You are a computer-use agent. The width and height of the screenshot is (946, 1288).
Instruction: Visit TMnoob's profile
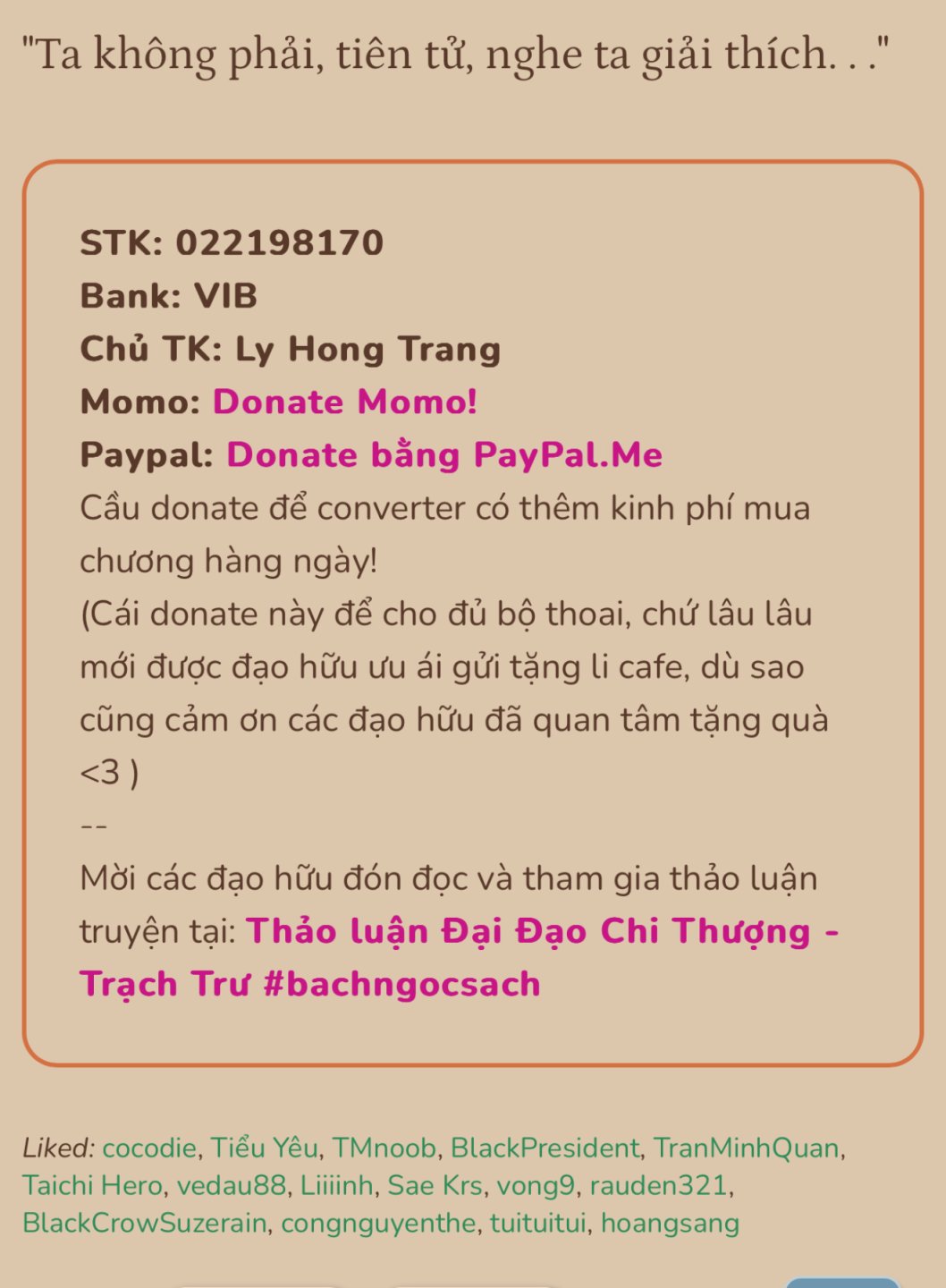tap(384, 1148)
